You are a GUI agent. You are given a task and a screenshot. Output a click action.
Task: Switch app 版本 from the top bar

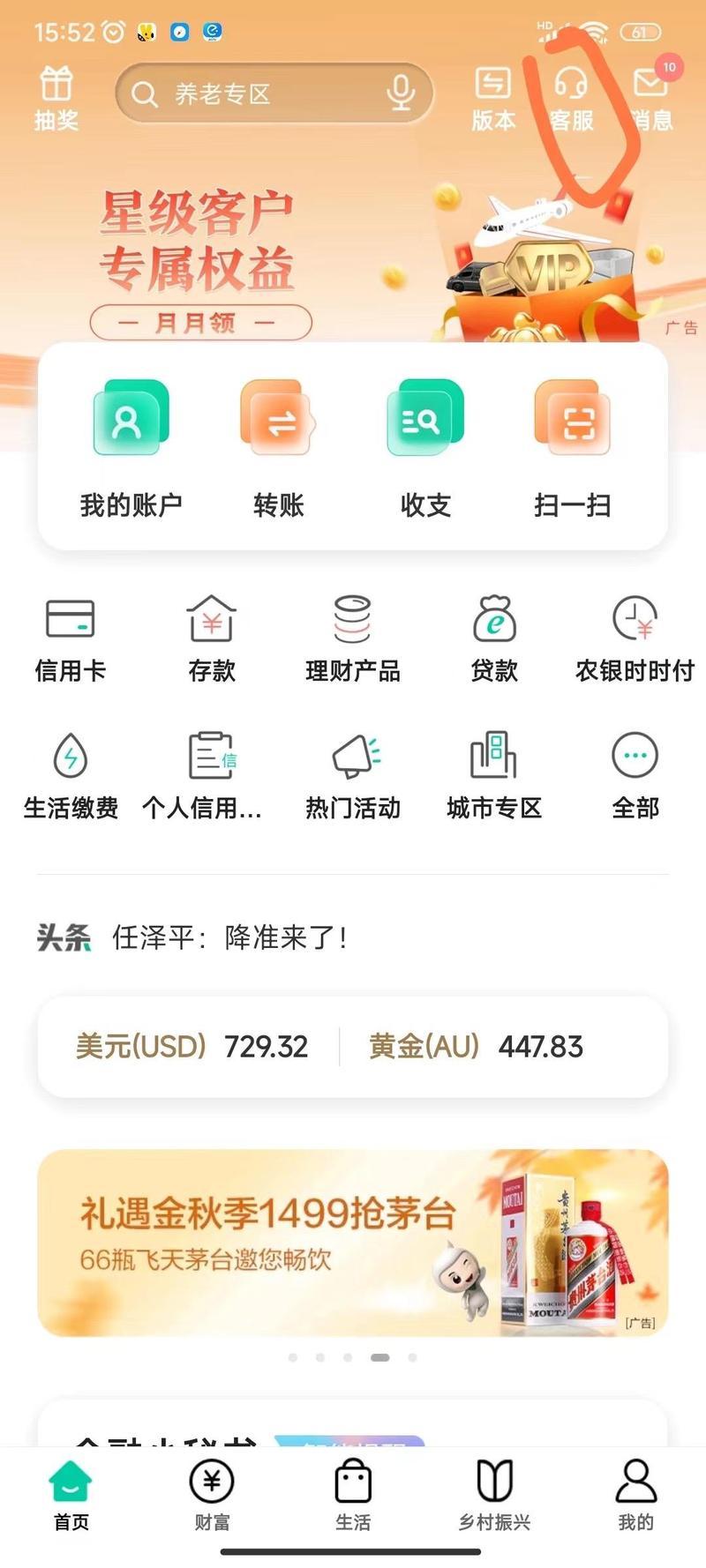[x=493, y=99]
